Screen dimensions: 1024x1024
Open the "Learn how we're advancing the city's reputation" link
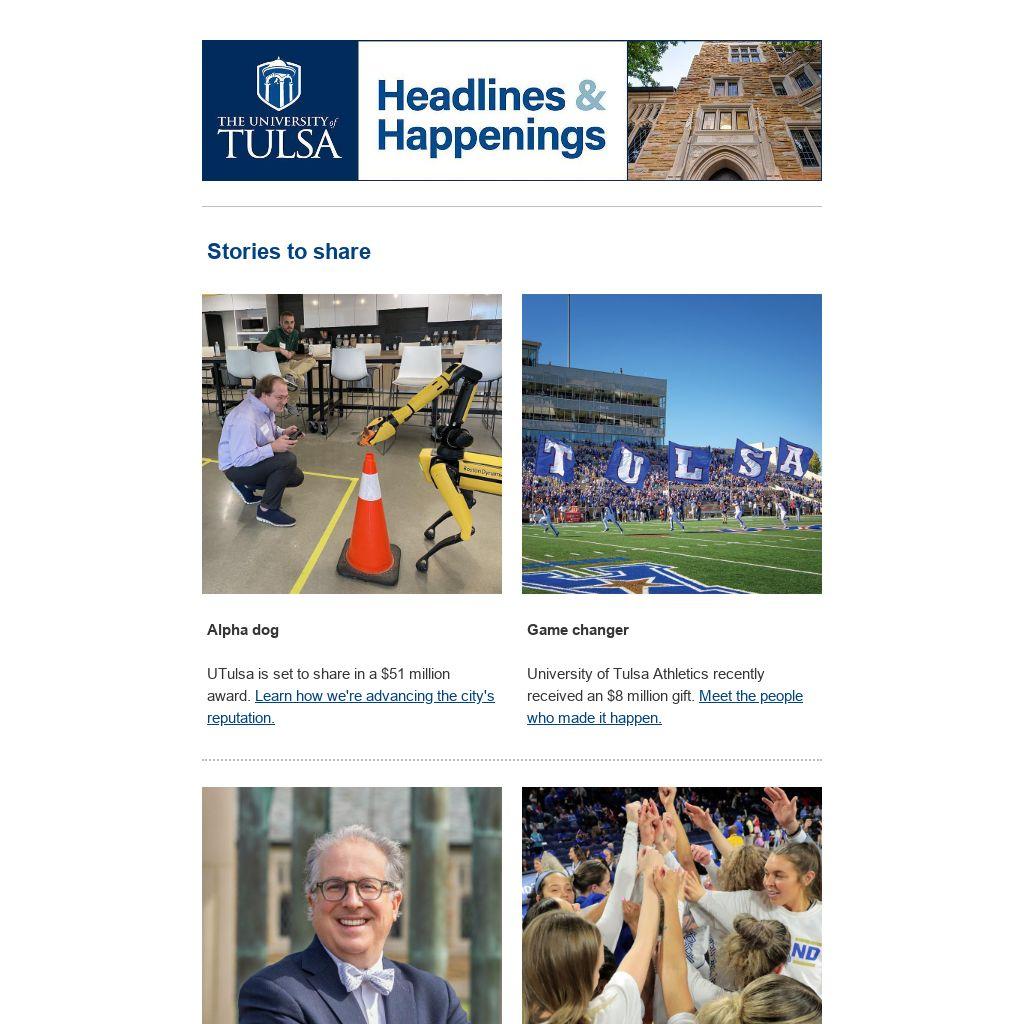tap(374, 696)
